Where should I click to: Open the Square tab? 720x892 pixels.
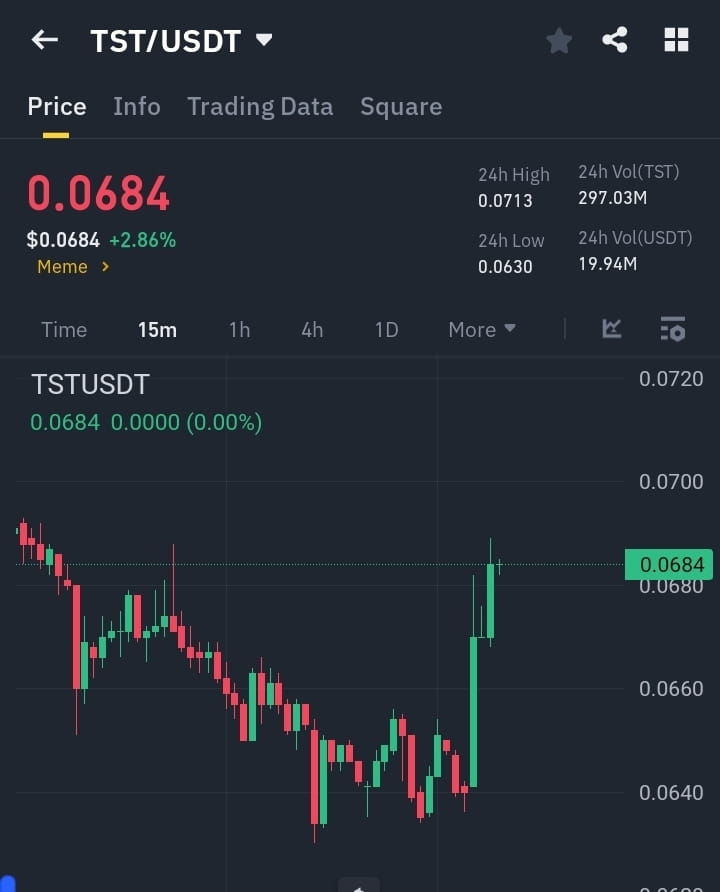[x=401, y=106]
